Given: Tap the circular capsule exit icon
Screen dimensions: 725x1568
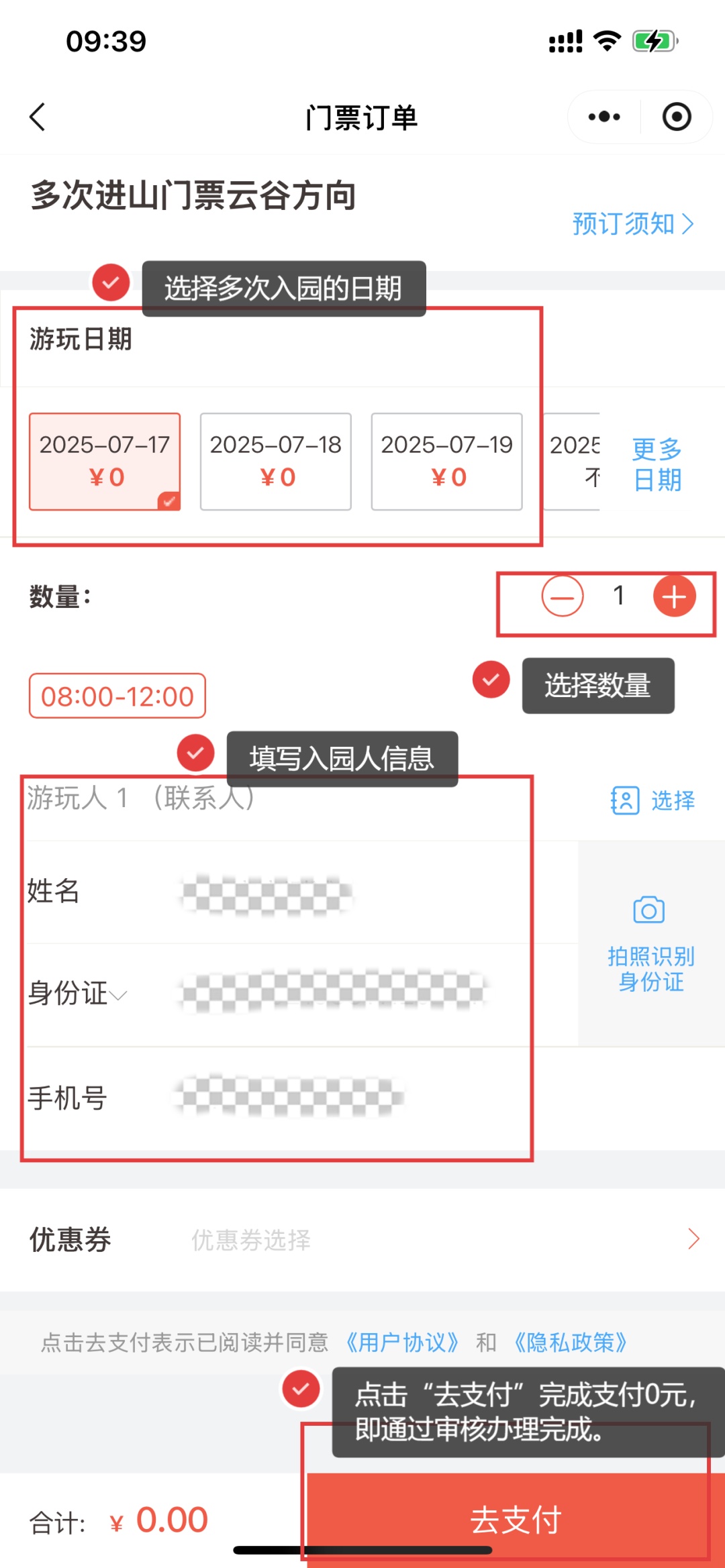Looking at the screenshot, I should pyautogui.click(x=676, y=116).
